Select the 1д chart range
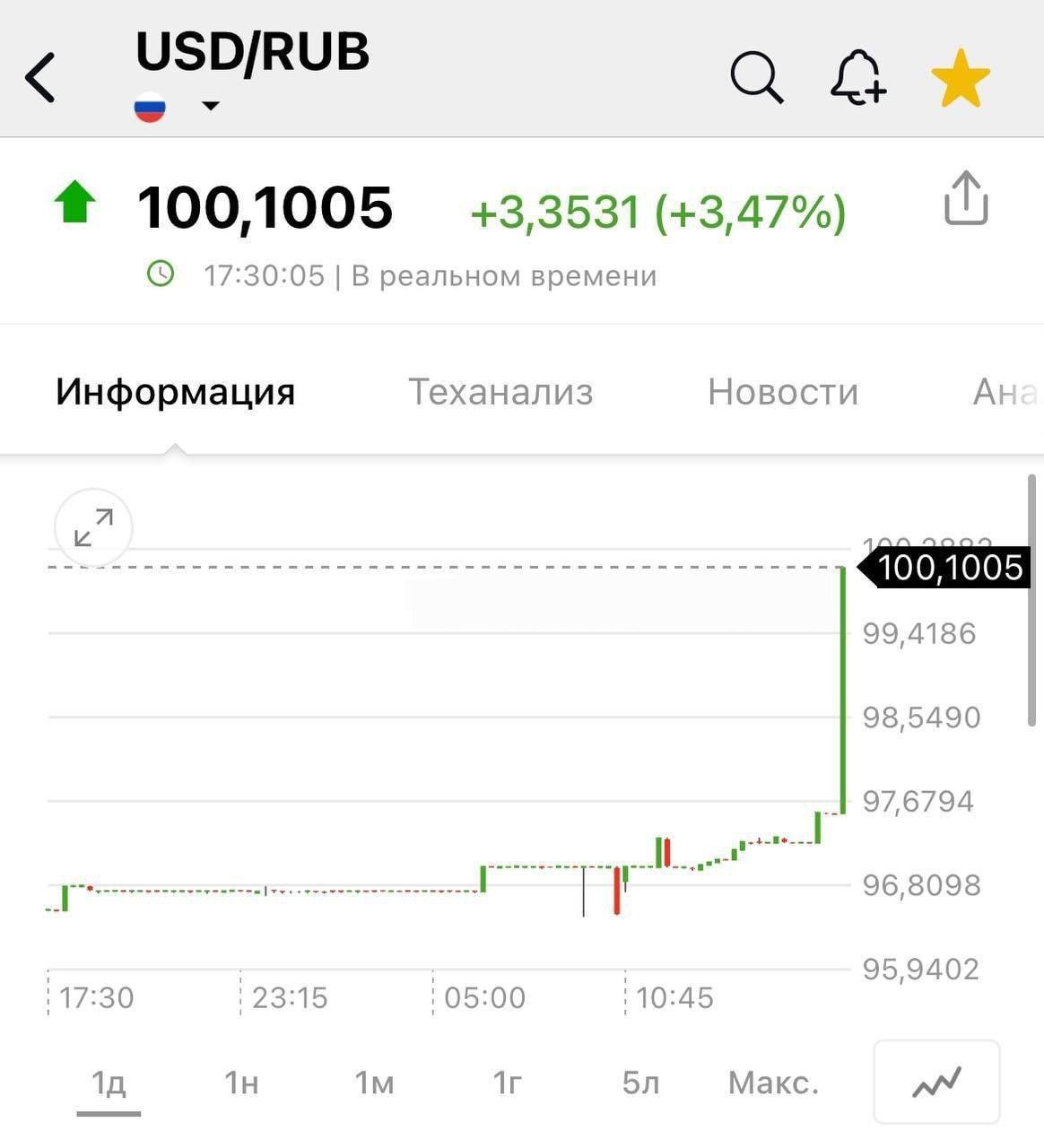 (109, 1083)
